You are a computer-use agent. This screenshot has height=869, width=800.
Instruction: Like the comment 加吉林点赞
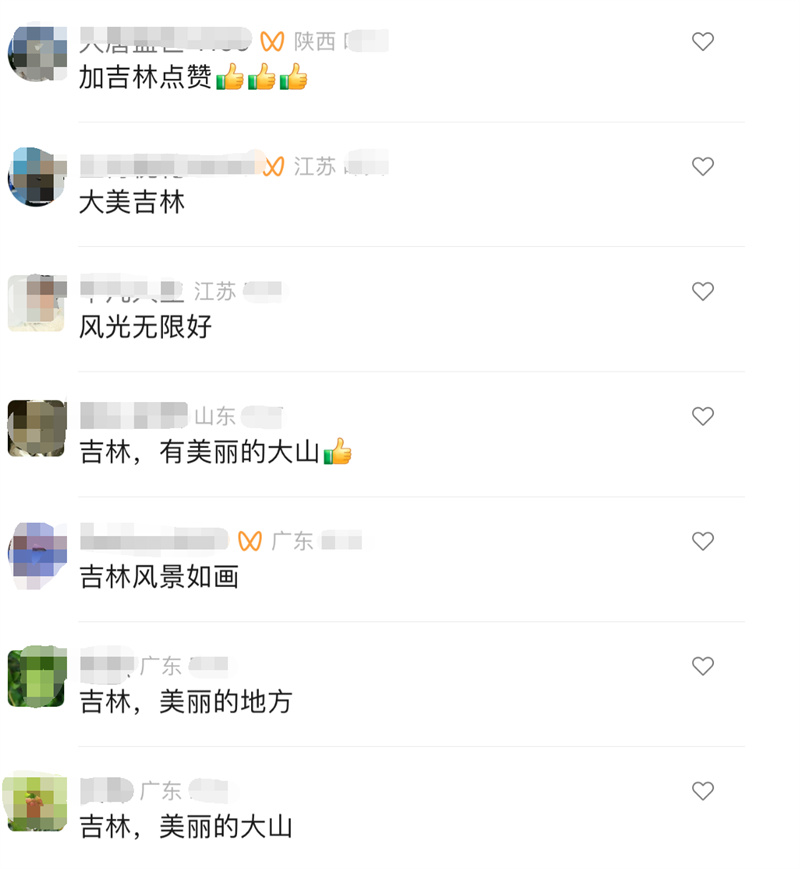click(x=703, y=41)
